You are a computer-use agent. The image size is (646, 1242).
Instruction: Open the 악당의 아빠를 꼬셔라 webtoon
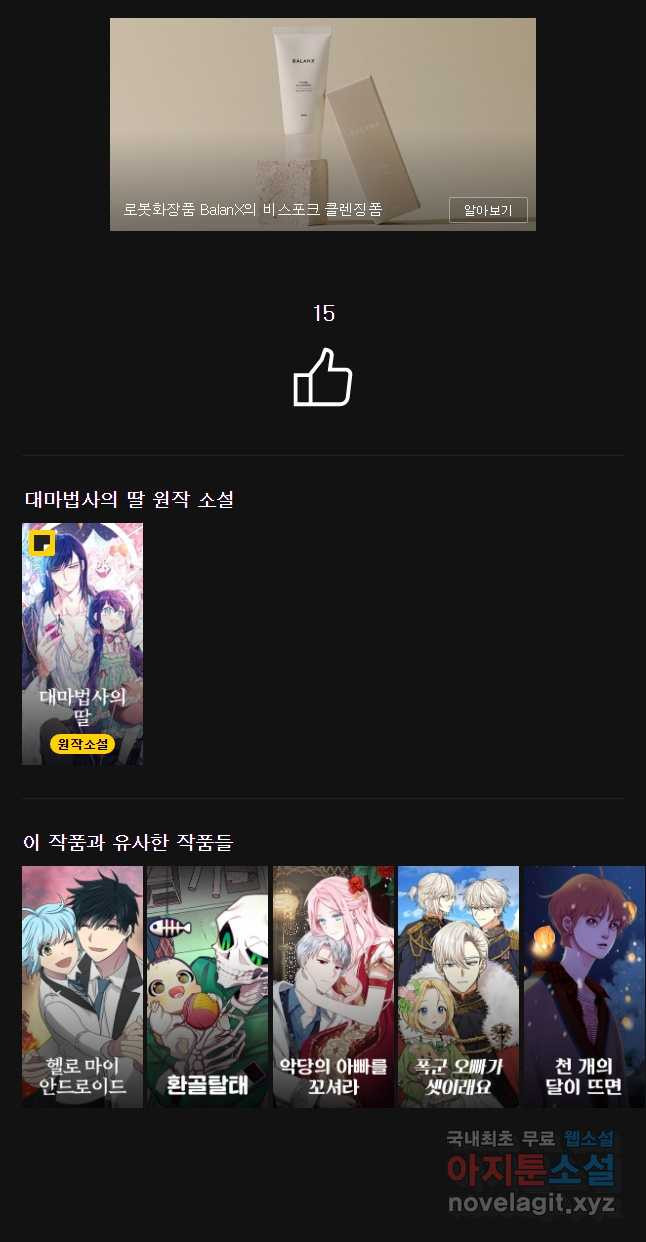[333, 986]
